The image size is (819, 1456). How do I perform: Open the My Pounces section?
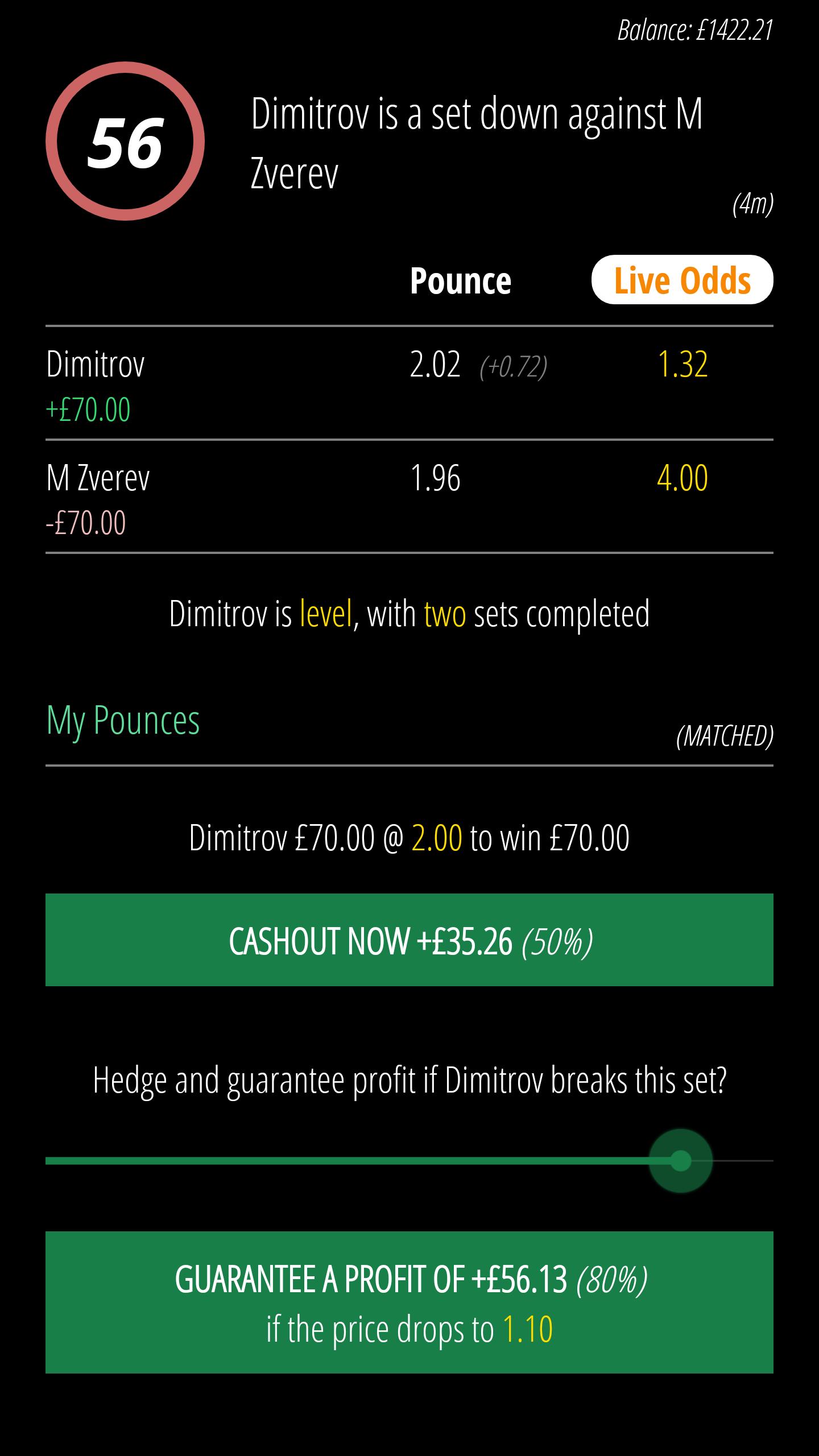click(123, 721)
